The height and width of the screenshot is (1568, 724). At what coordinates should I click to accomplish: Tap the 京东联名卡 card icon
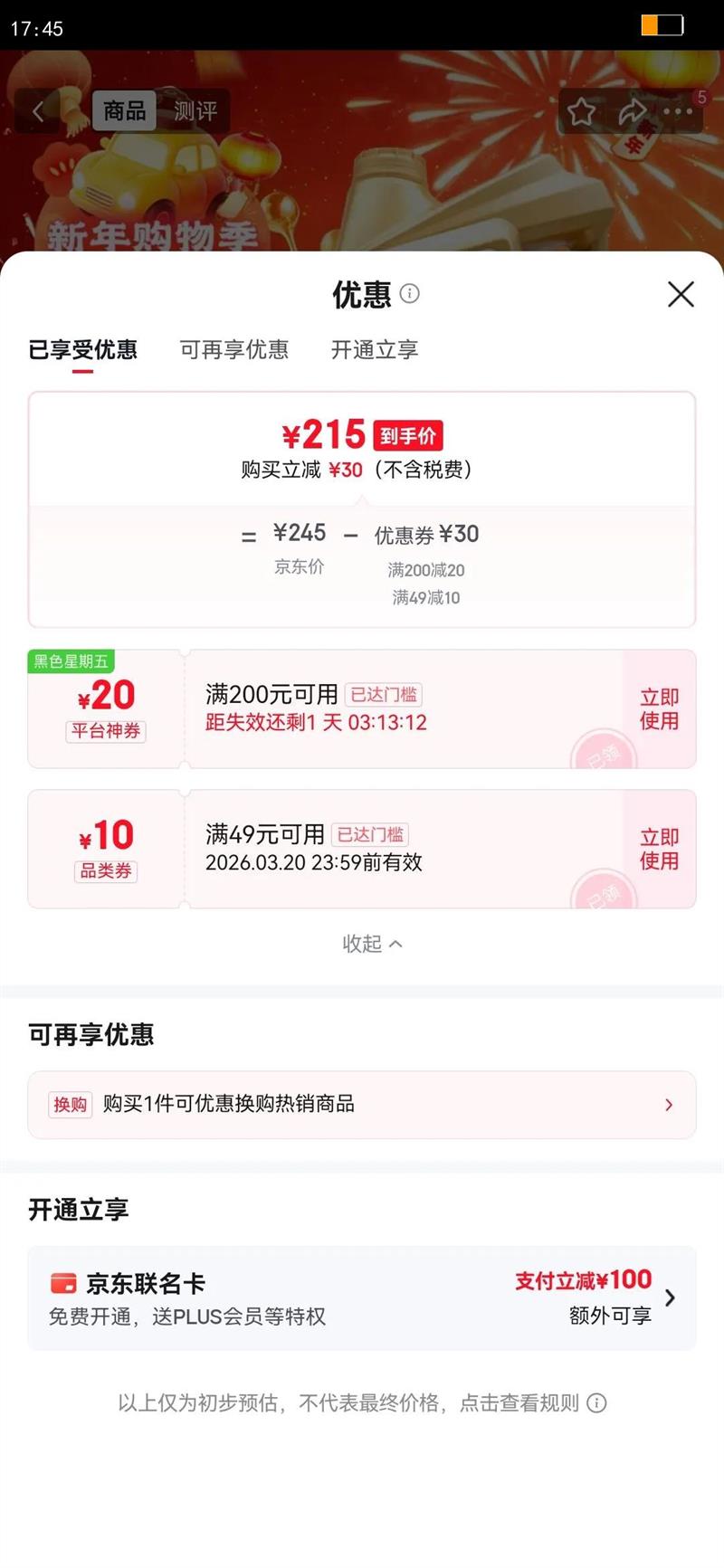(63, 1283)
